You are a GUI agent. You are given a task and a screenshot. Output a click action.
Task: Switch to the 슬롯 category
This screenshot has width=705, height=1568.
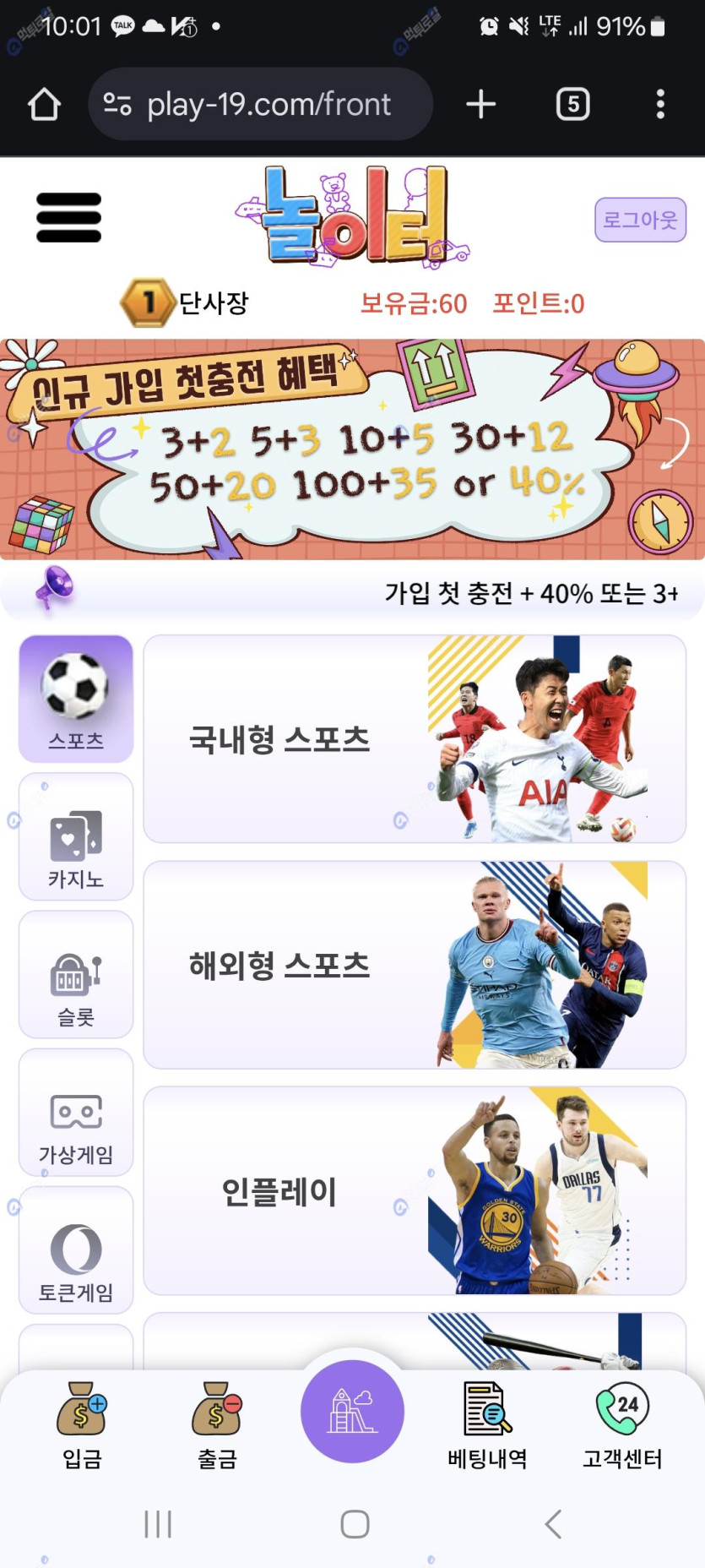pos(76,975)
